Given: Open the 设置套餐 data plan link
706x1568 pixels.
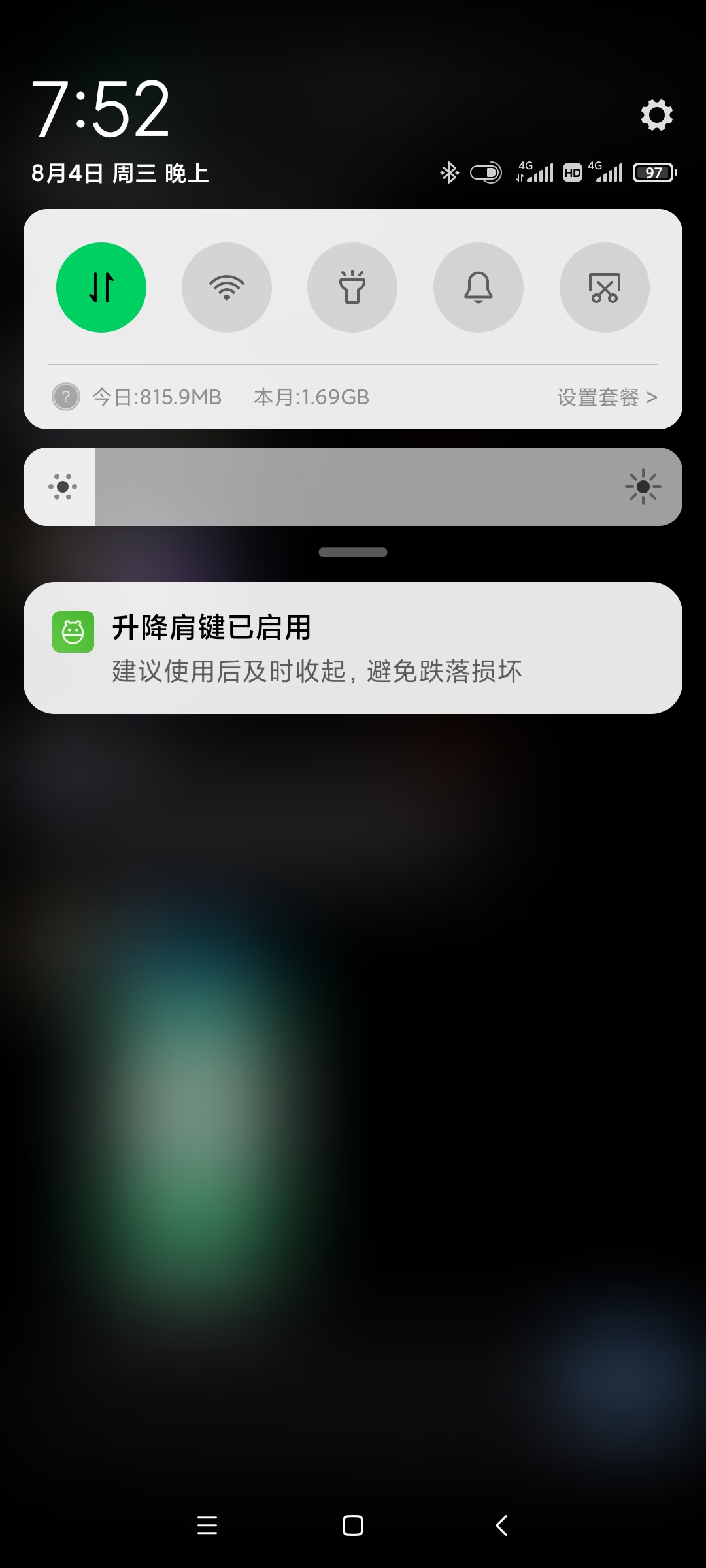Looking at the screenshot, I should pyautogui.click(x=607, y=397).
